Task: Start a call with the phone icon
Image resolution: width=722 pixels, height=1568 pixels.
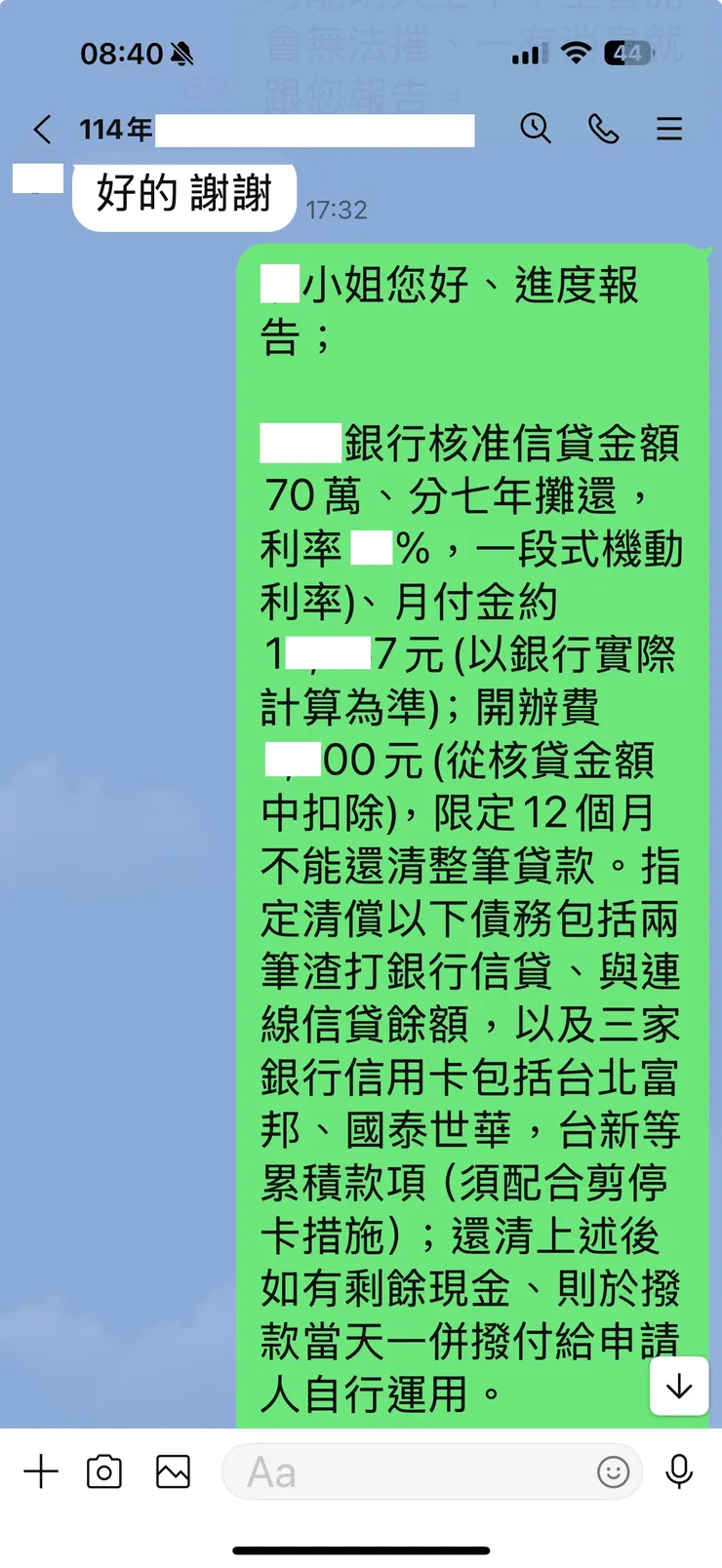Action: pos(603,129)
